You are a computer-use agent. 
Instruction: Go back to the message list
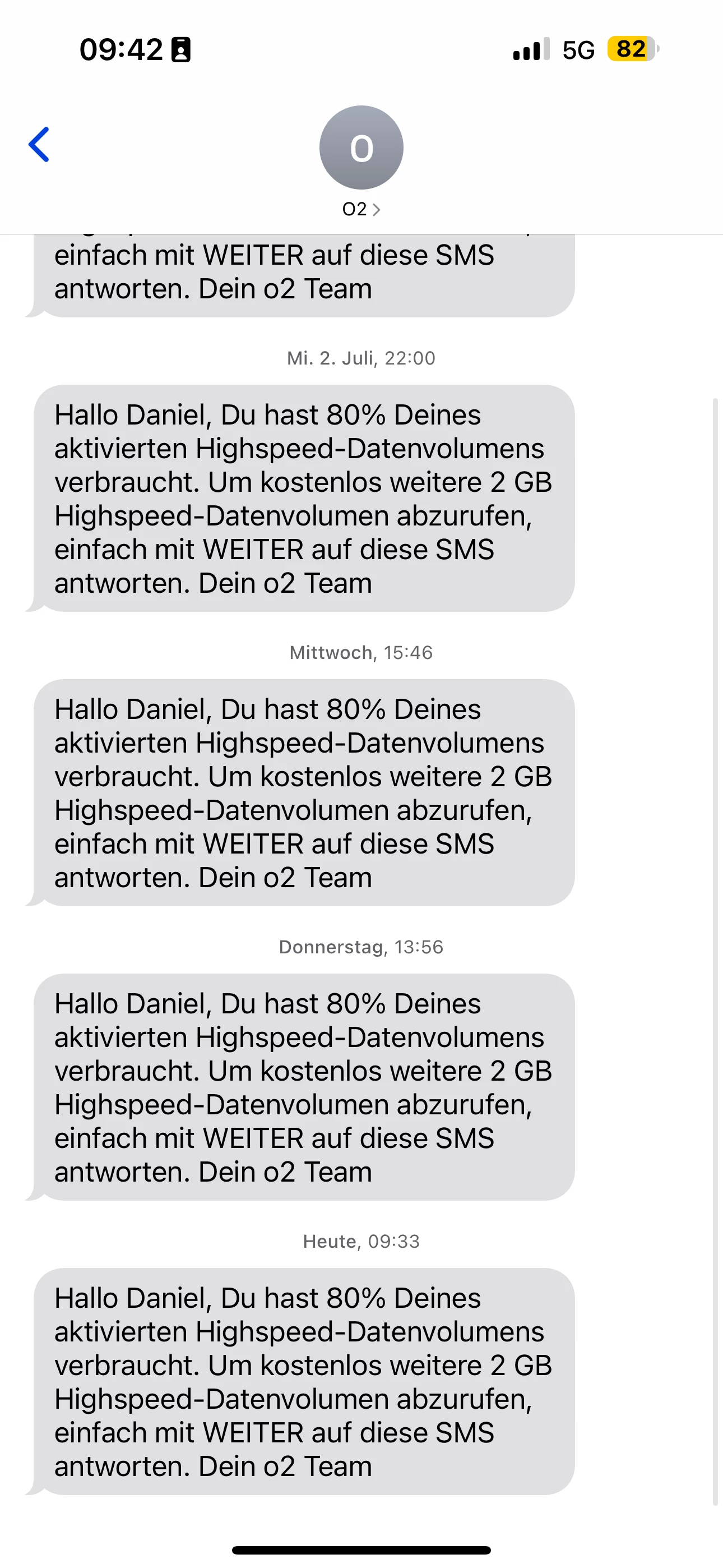click(39, 145)
